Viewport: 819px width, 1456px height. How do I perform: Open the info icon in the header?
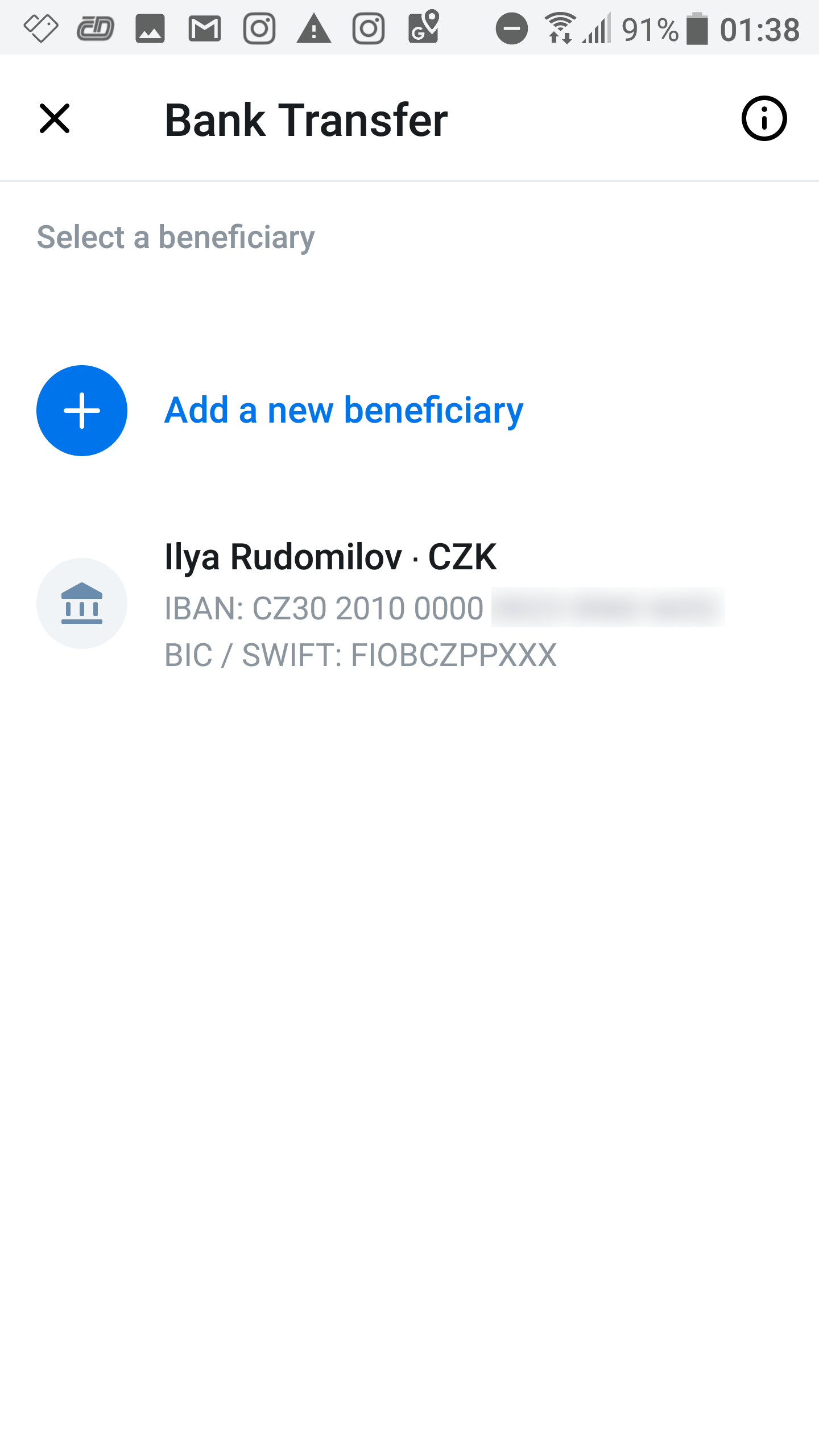pos(764,119)
